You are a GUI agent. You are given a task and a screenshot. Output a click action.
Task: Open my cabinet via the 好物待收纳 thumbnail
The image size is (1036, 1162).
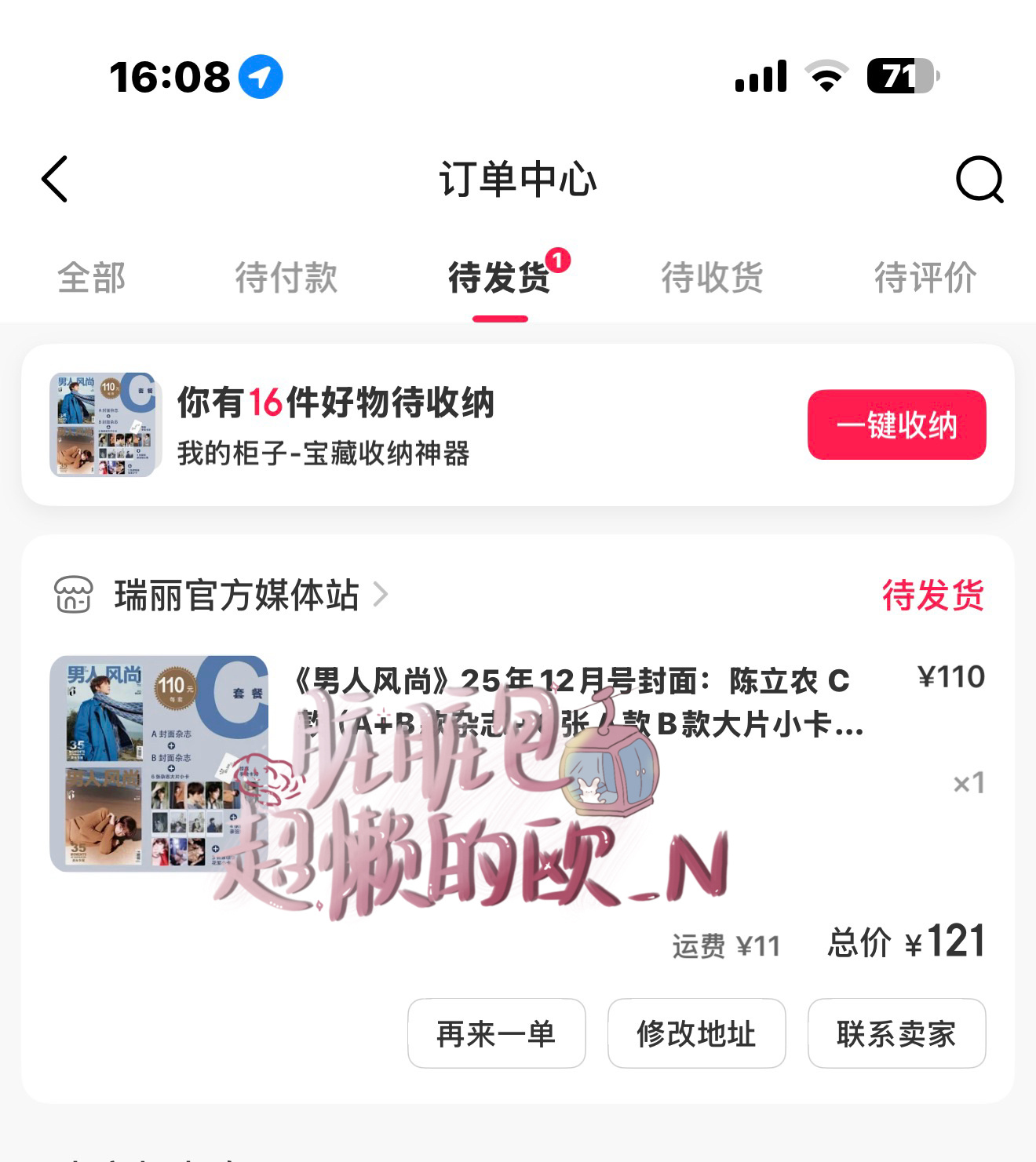point(103,424)
